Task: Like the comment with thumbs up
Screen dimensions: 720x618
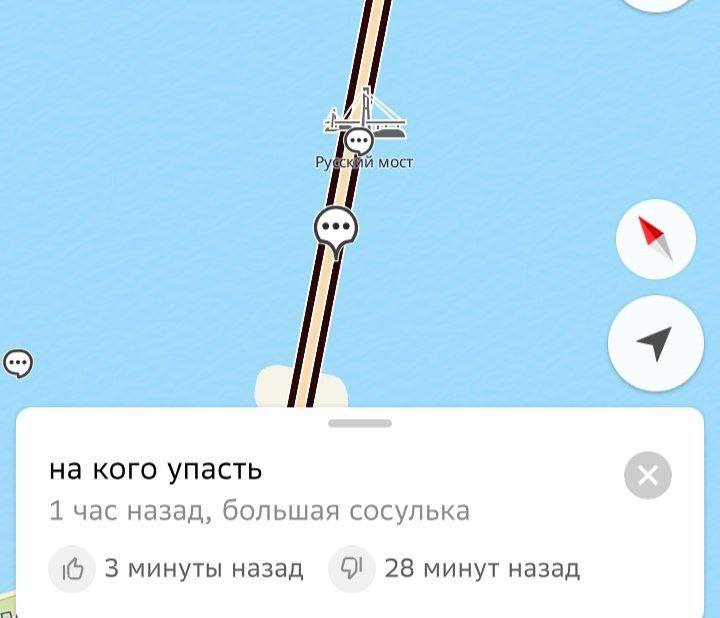Action: 73,569
